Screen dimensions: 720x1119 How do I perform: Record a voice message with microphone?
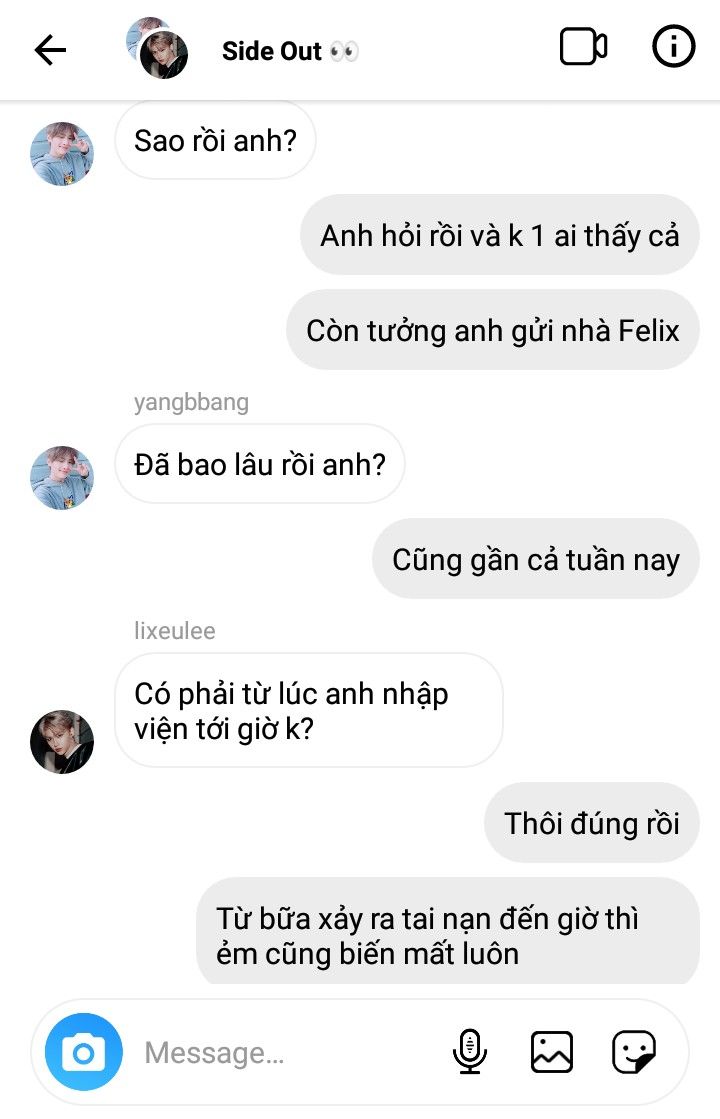coord(469,1052)
